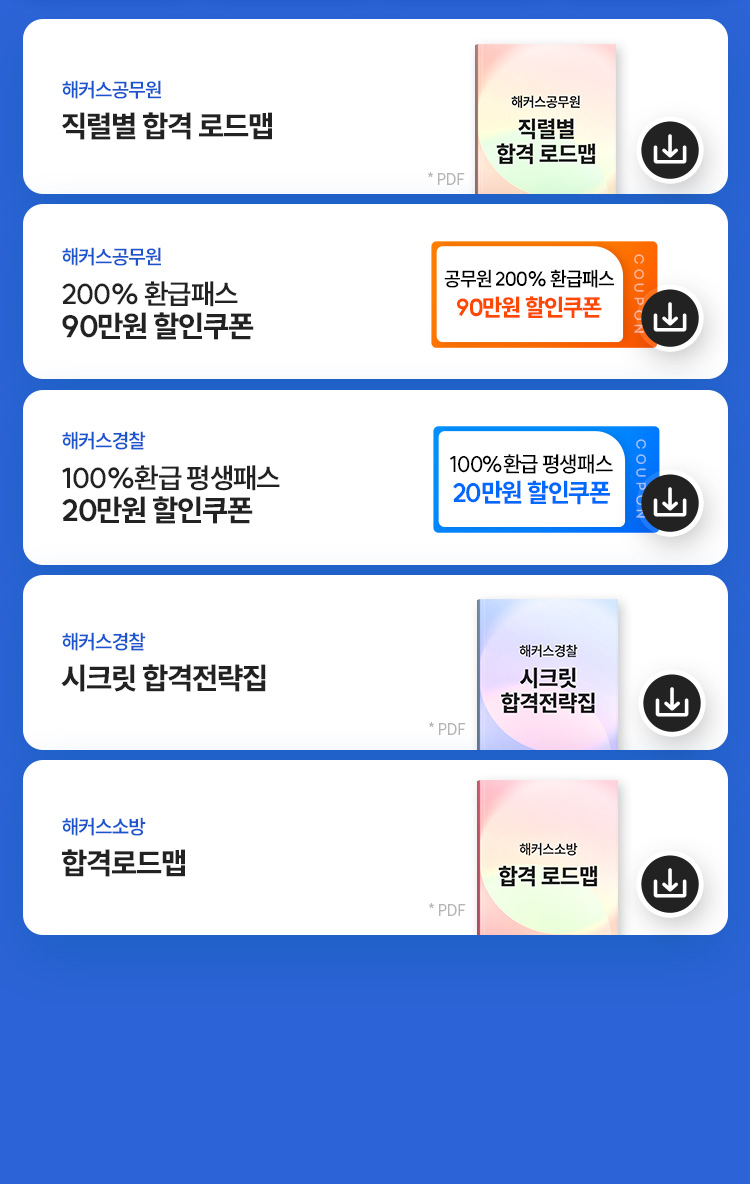Download the 시크릿 합격전략집 PDF
The image size is (750, 1184).
pyautogui.click(x=671, y=703)
